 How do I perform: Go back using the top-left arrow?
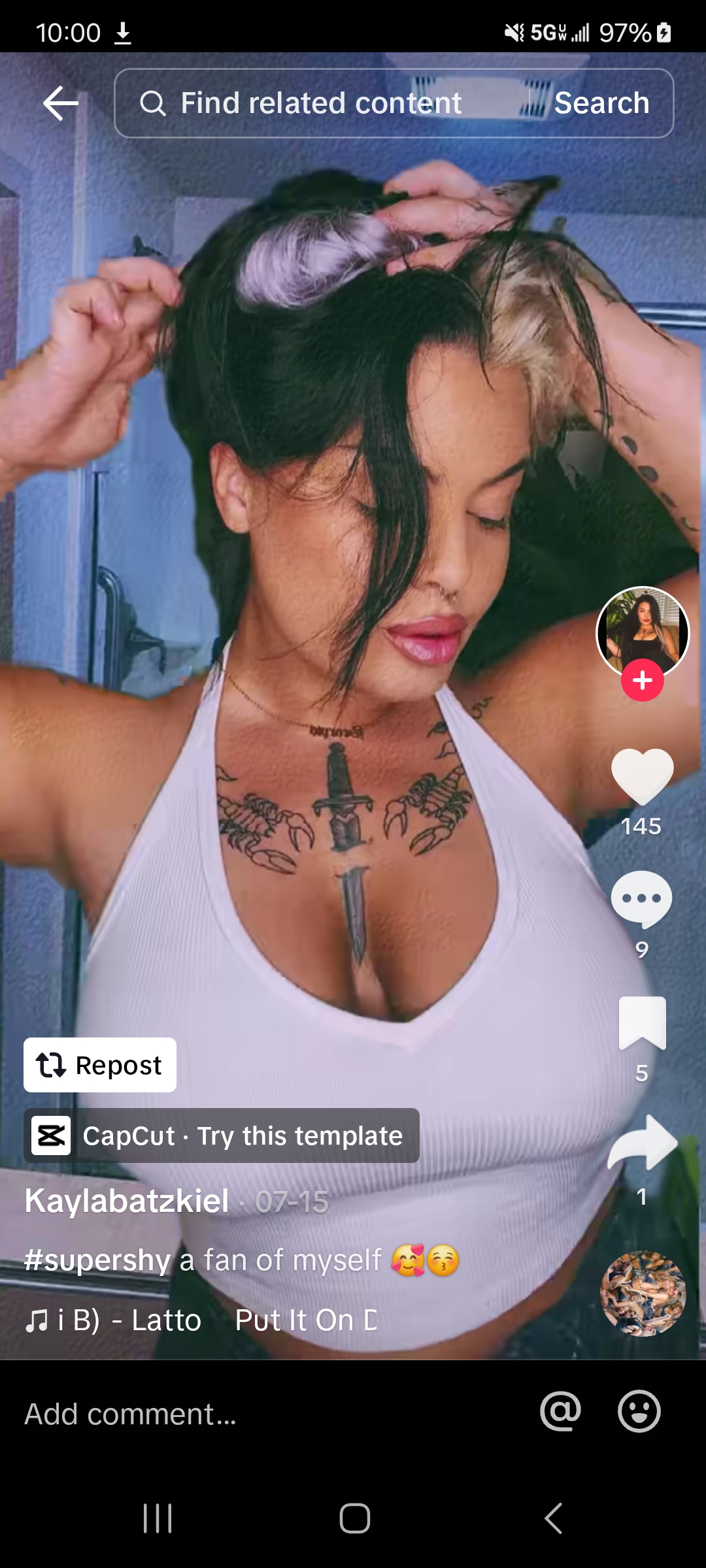(x=61, y=103)
